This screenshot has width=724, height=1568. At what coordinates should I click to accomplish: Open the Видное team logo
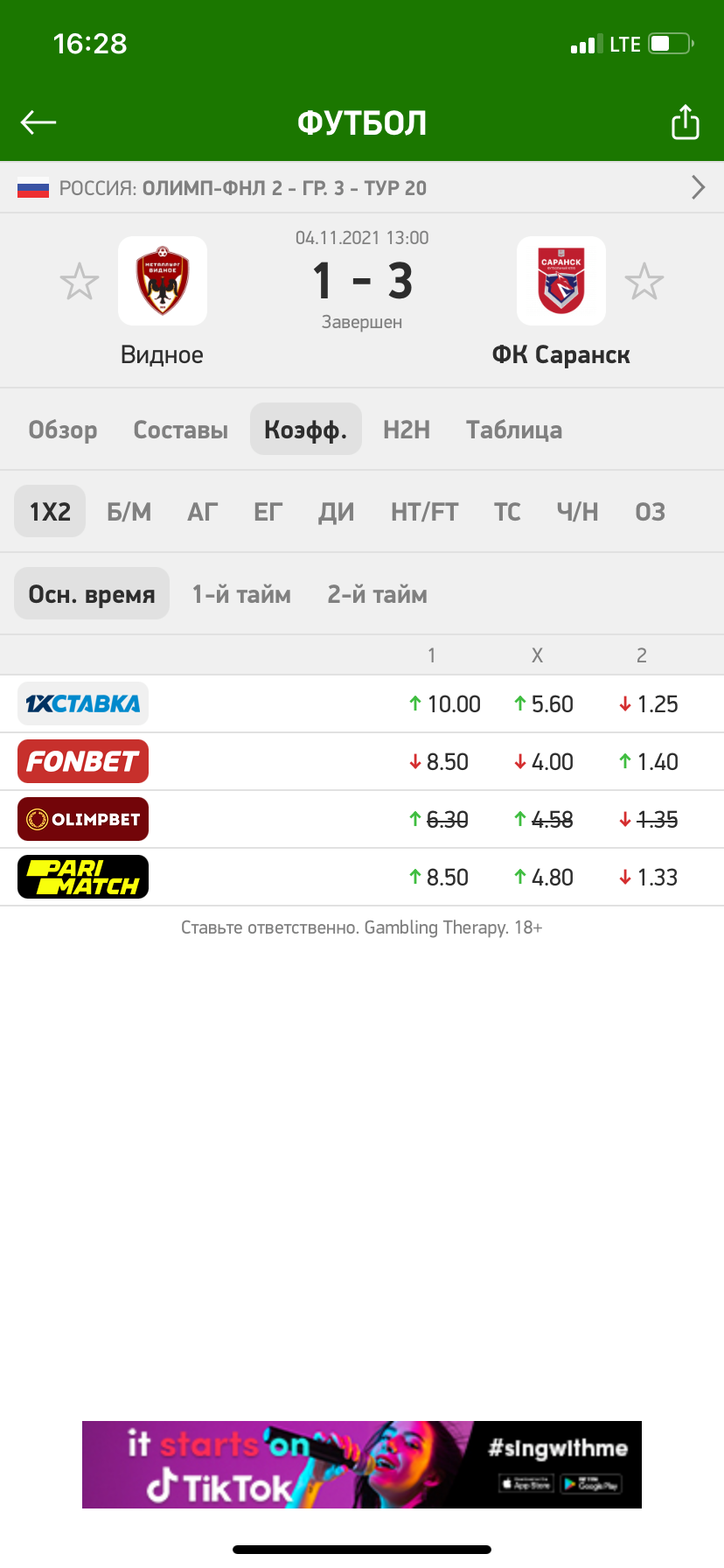tap(163, 281)
